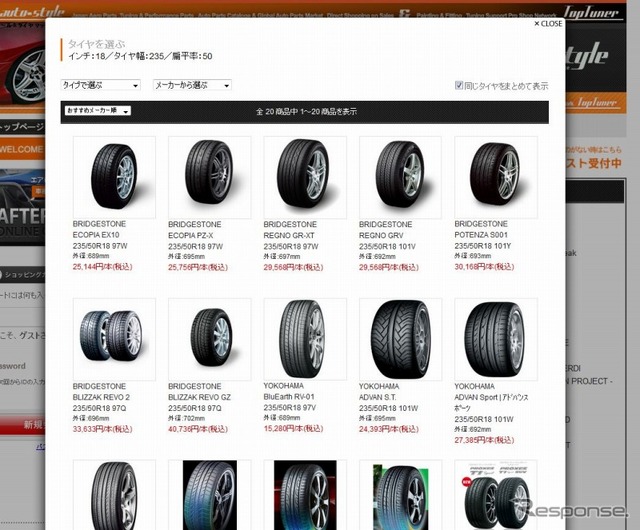This screenshot has width=640, height=530.
Task: Open the Bridgestone REGNO GRV tire
Action: [399, 176]
